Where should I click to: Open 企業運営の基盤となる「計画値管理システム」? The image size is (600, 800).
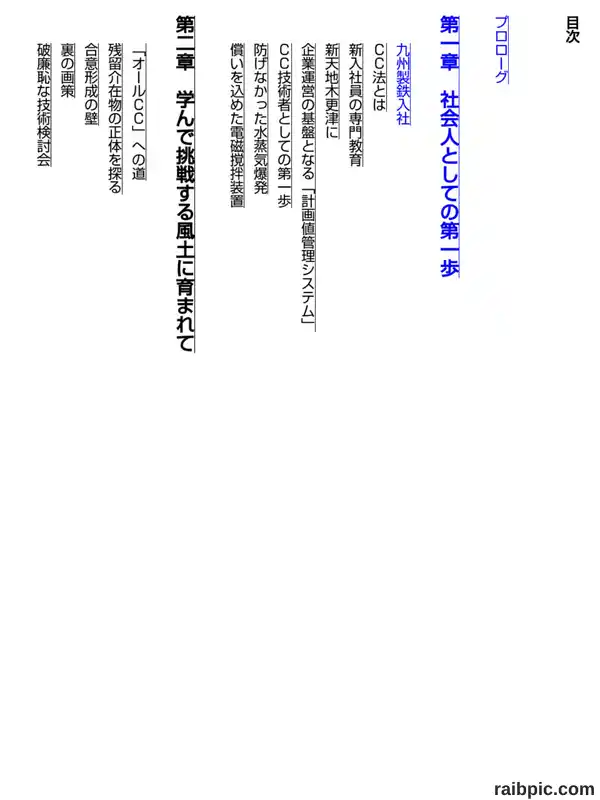[308, 187]
